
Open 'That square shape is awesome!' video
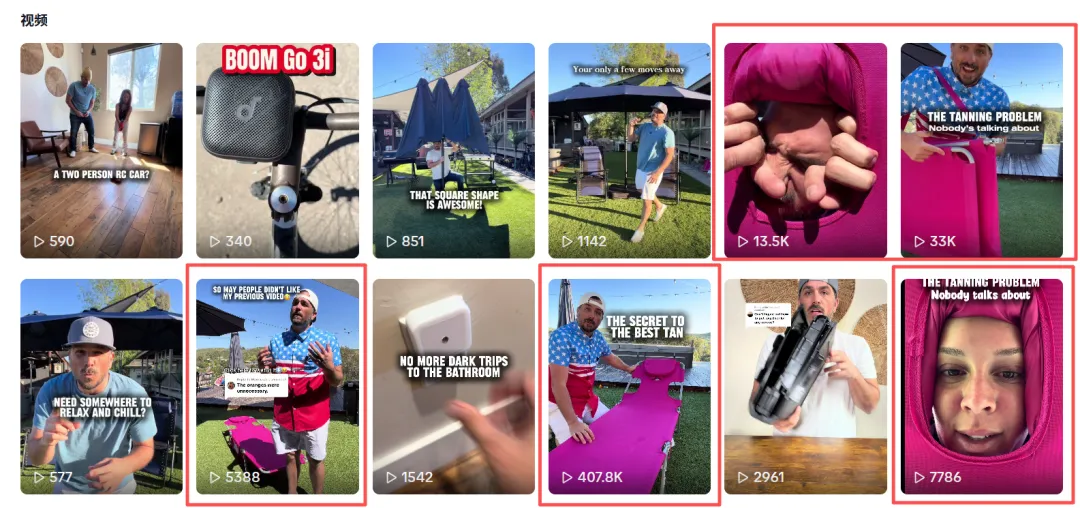coord(453,150)
